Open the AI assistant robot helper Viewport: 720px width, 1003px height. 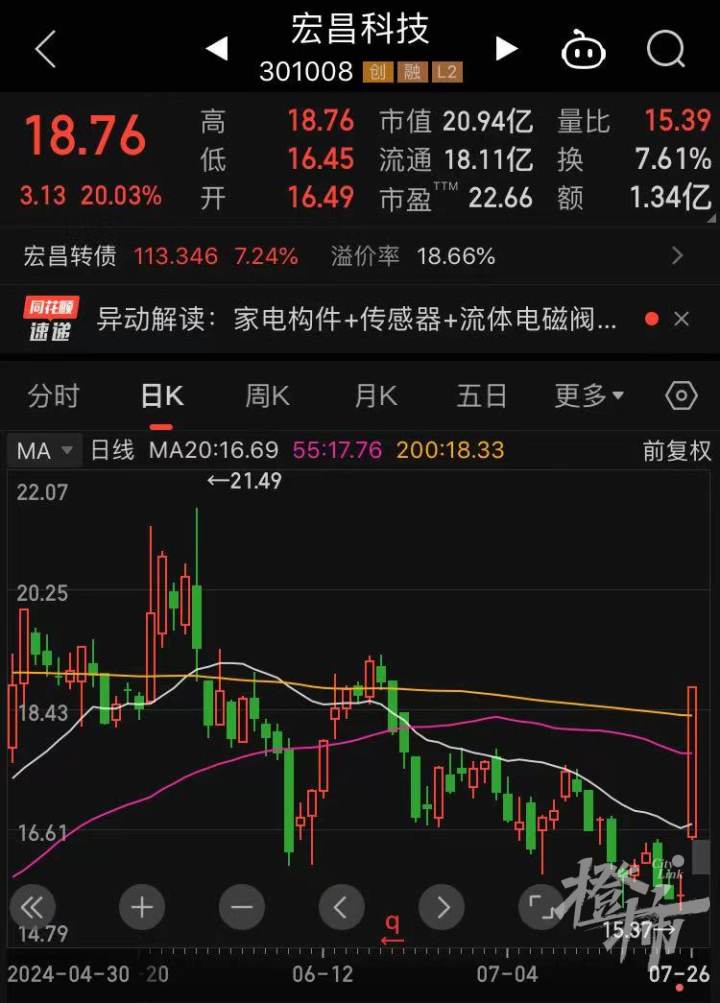click(x=583, y=48)
